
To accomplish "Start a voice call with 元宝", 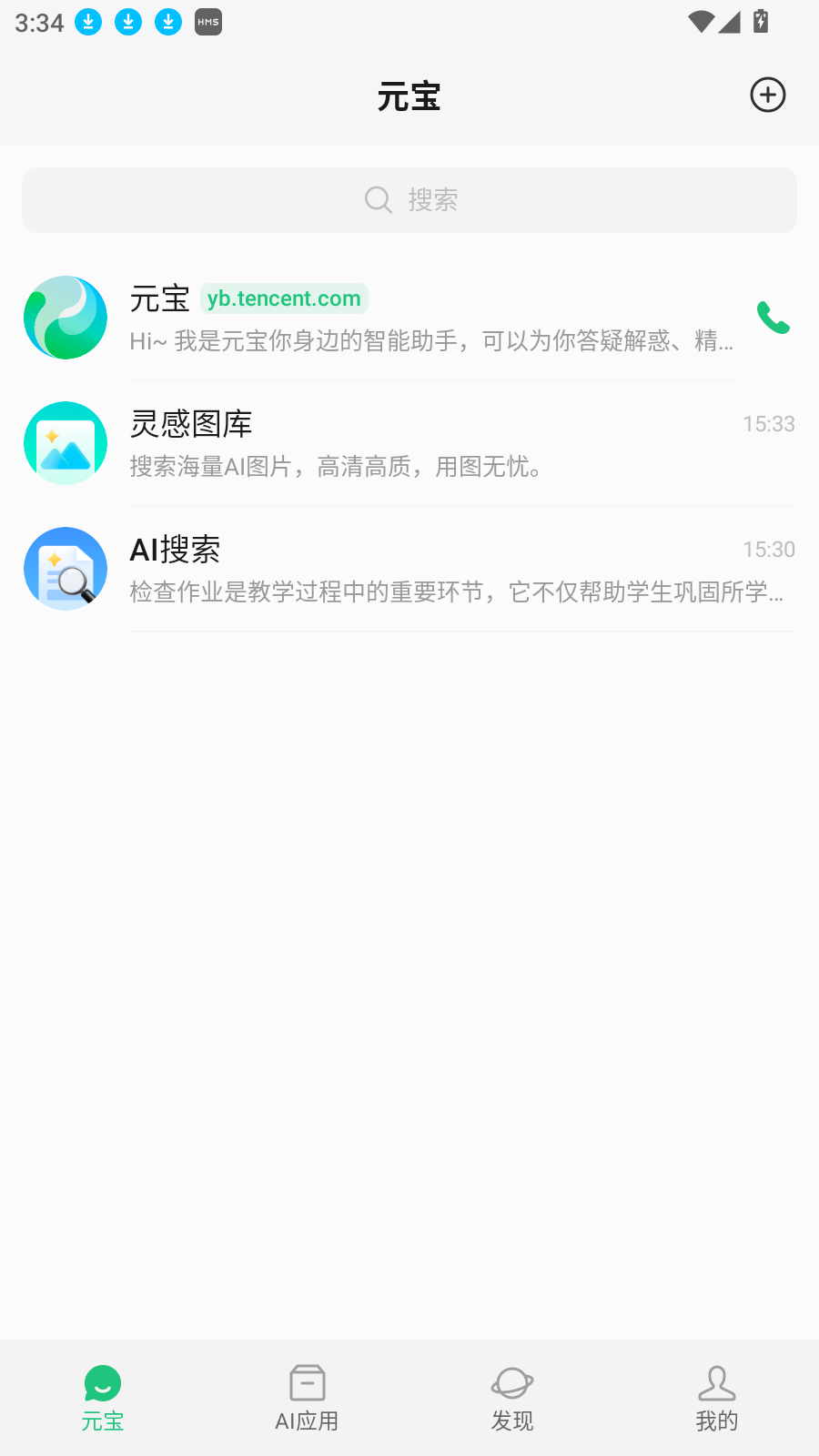I will click(x=773, y=318).
